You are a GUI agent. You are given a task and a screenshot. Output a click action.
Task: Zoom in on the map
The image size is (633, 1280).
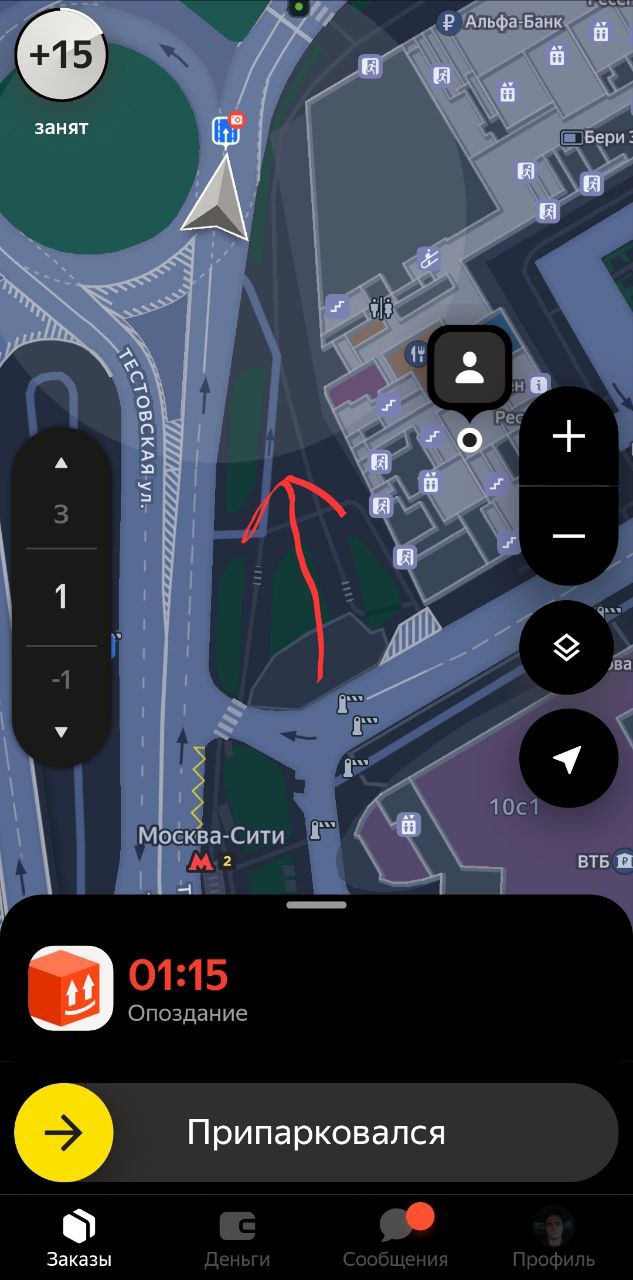click(568, 437)
